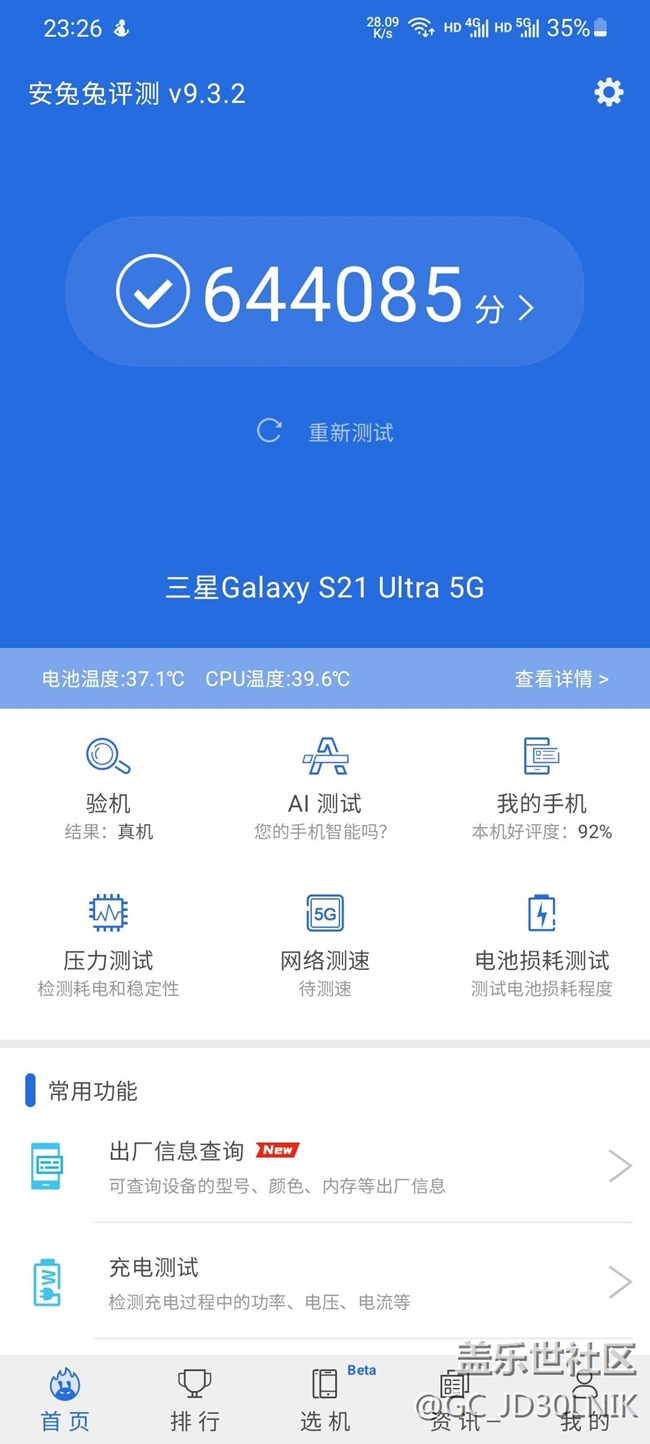Viewport: 650px width, 1444px height.
Task: Open 电池损耗测试
Action: click(x=542, y=945)
